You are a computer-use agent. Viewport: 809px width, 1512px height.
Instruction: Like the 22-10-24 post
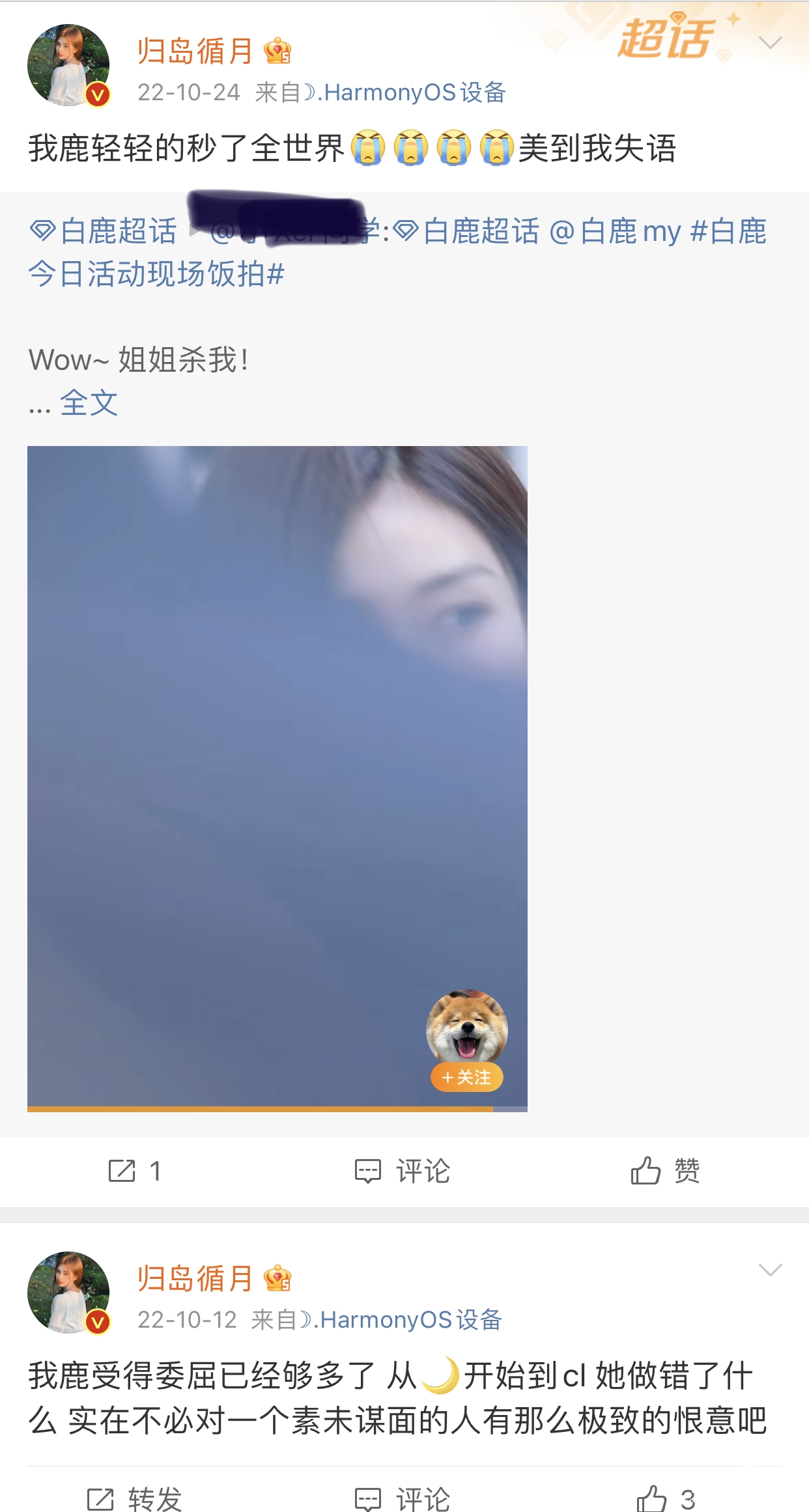(666, 1171)
